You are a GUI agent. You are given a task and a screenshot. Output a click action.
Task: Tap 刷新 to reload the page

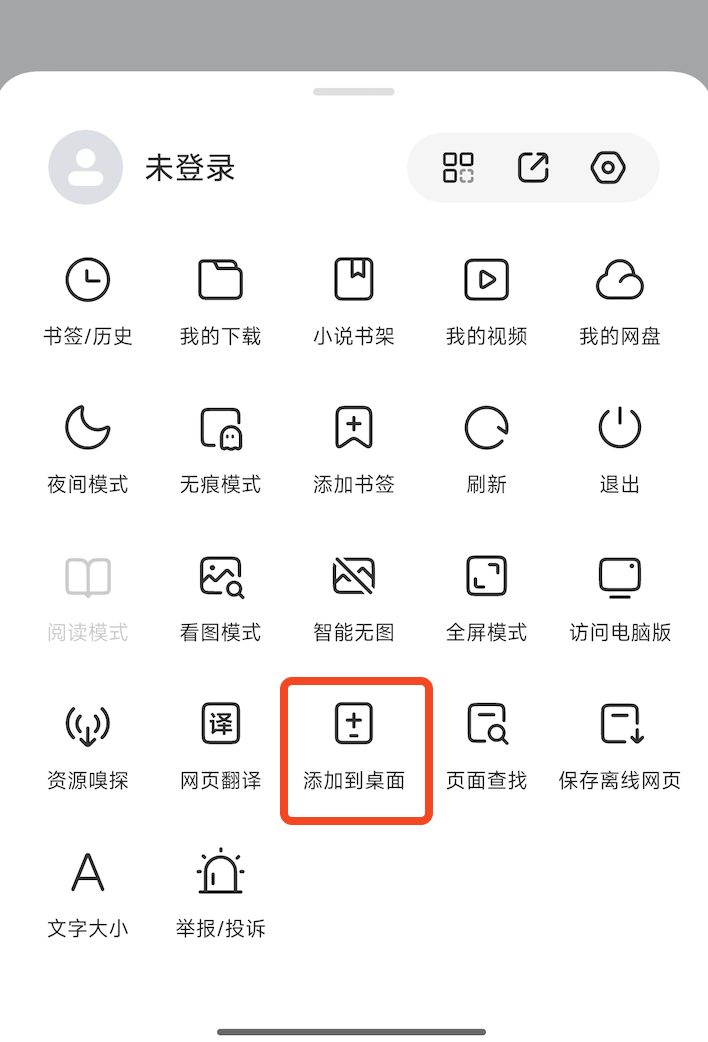[x=487, y=449]
